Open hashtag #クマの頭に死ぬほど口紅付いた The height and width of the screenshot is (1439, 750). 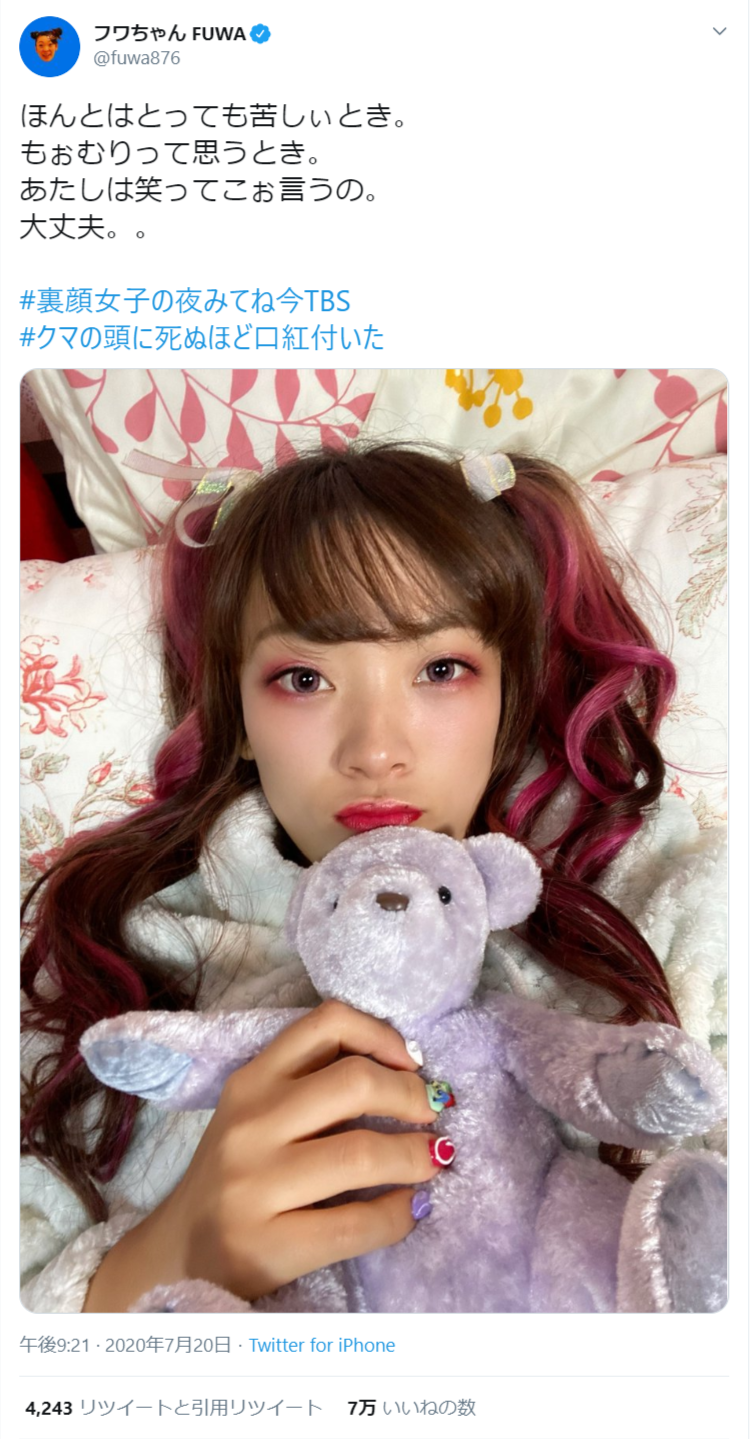[x=201, y=337]
